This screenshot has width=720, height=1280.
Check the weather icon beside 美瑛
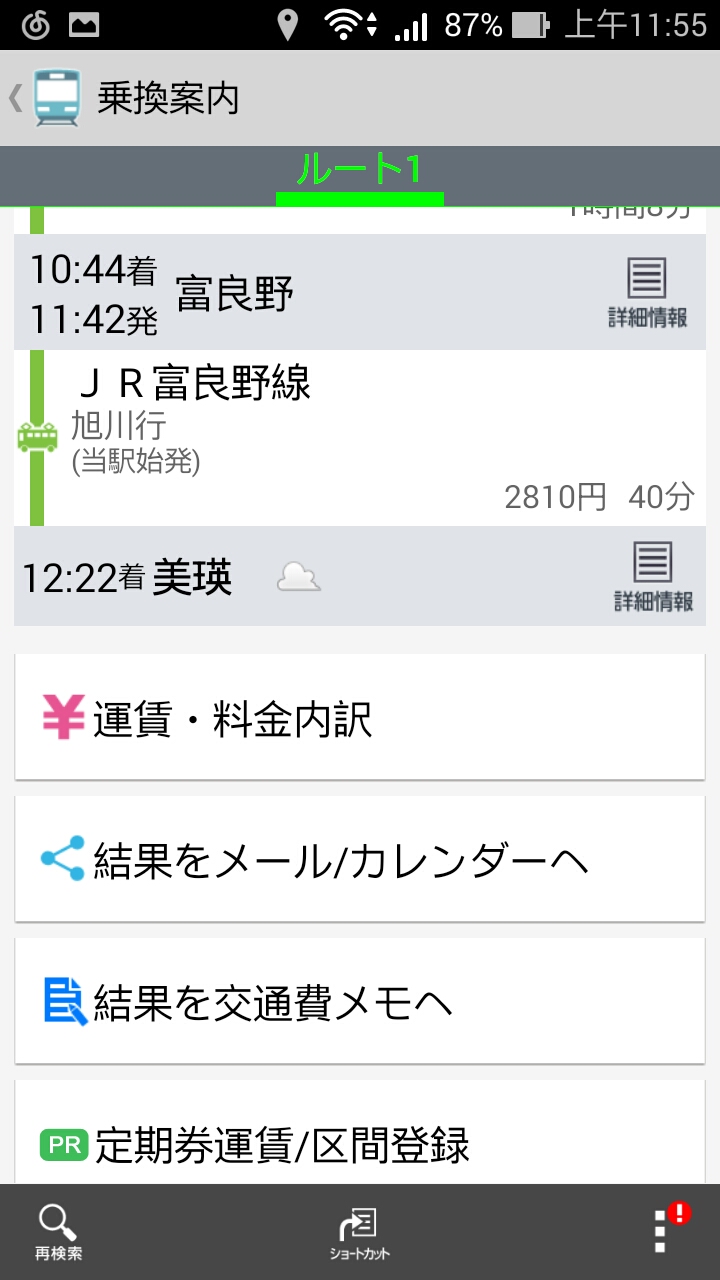(x=298, y=577)
